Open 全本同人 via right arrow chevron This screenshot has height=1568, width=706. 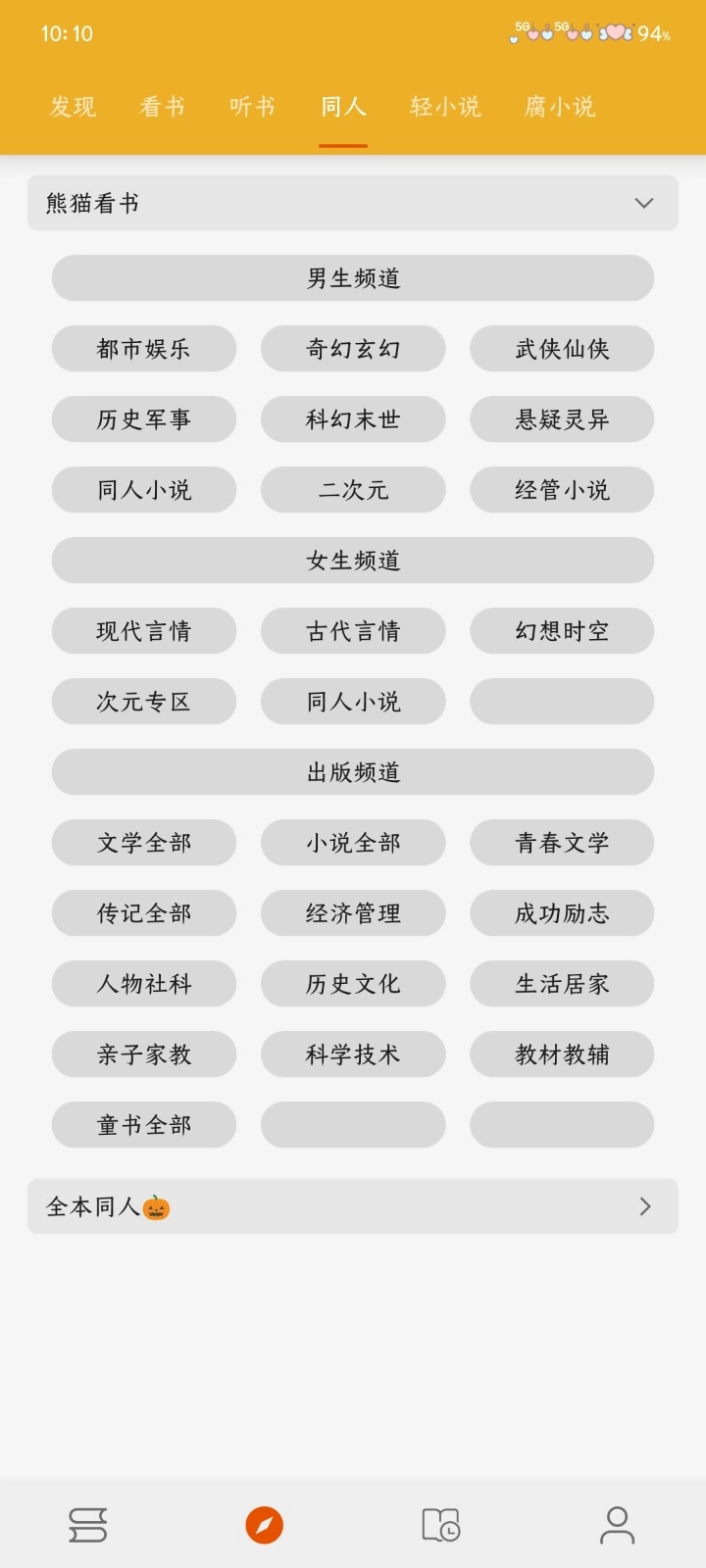pos(644,1206)
